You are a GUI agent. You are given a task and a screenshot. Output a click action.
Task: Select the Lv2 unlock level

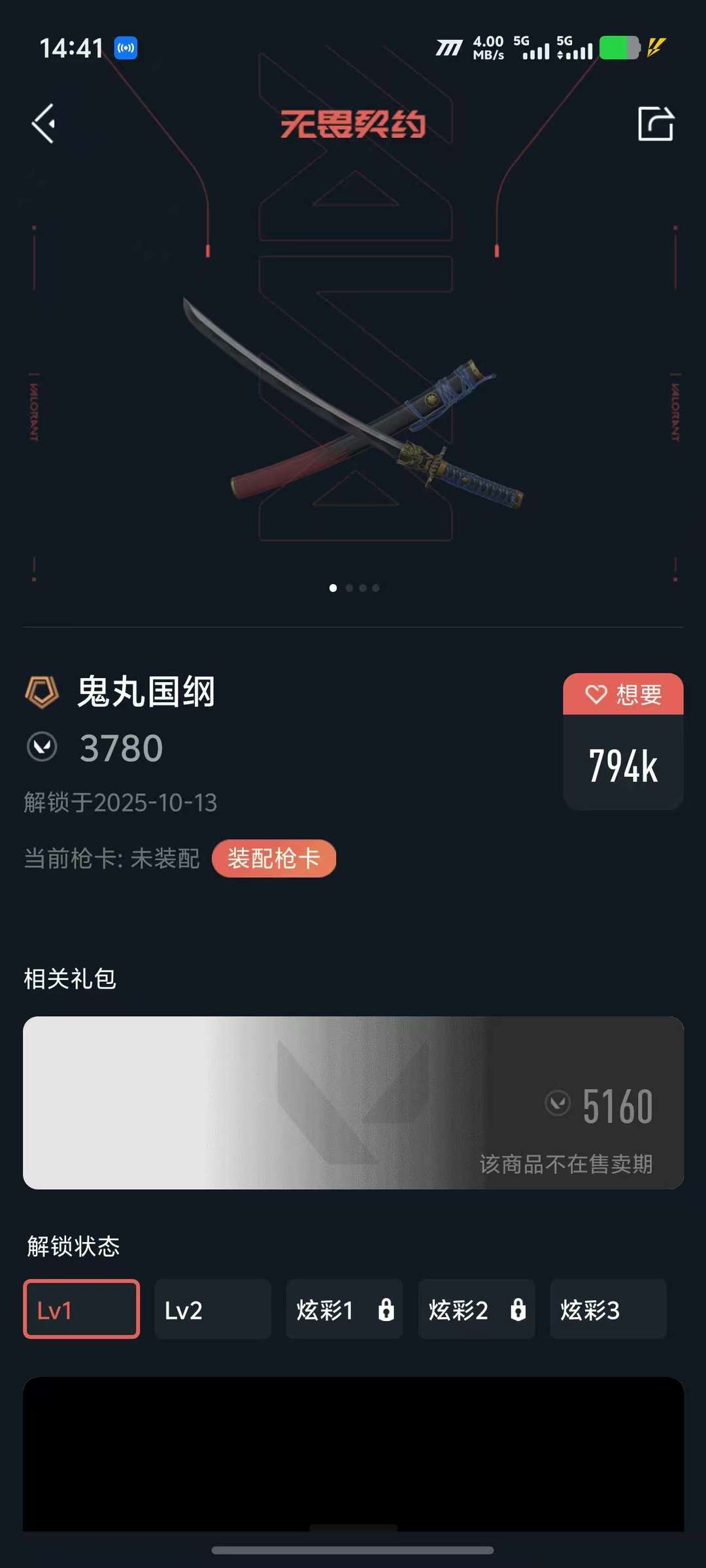coord(212,1309)
